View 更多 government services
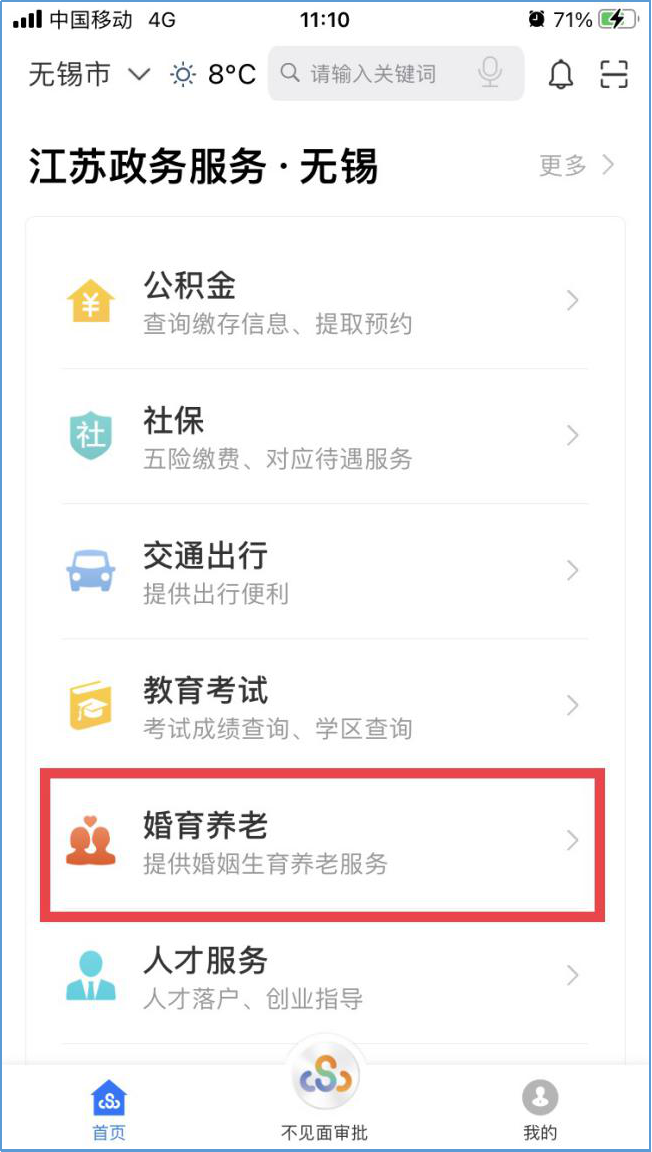This screenshot has width=652, height=1152. click(x=576, y=166)
